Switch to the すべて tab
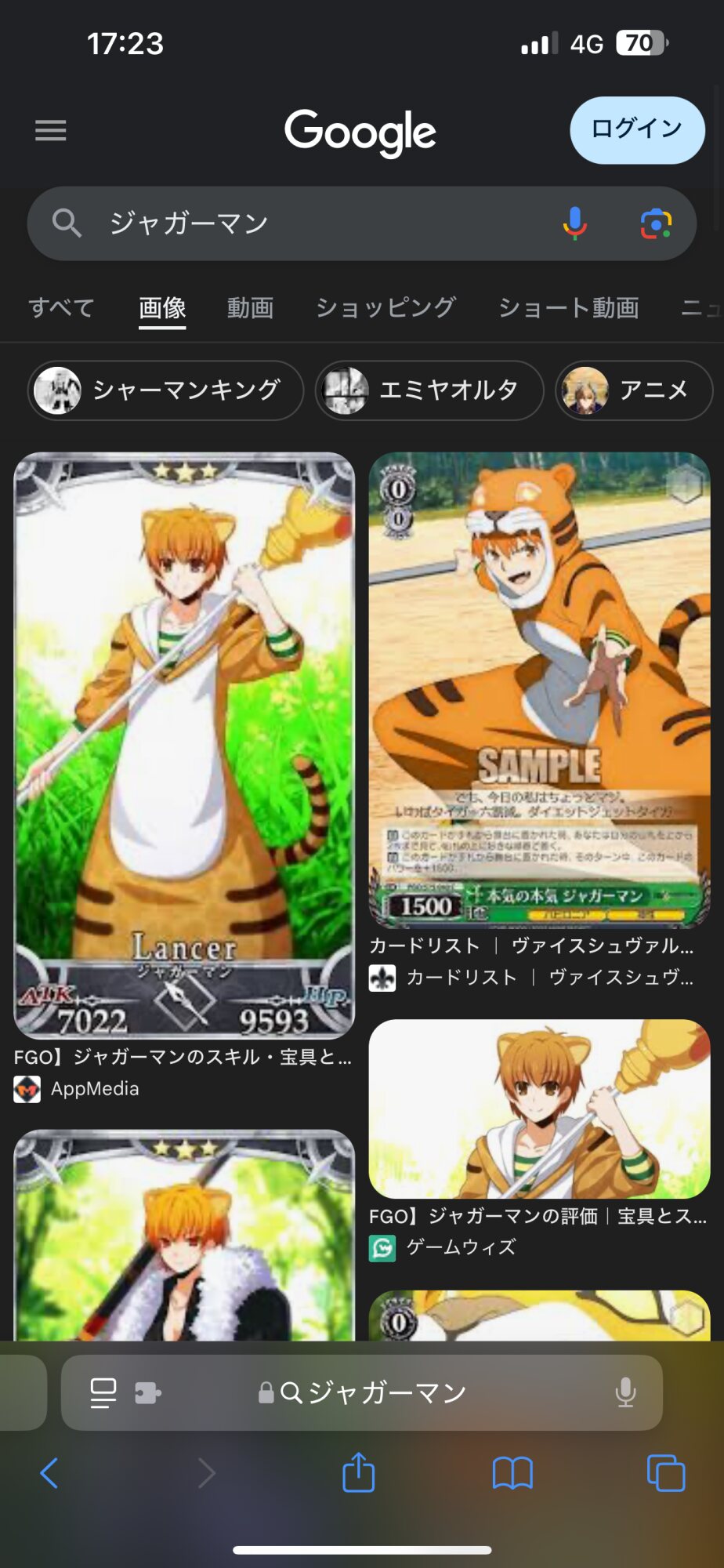Screen dimensions: 724x1568 coord(61,307)
